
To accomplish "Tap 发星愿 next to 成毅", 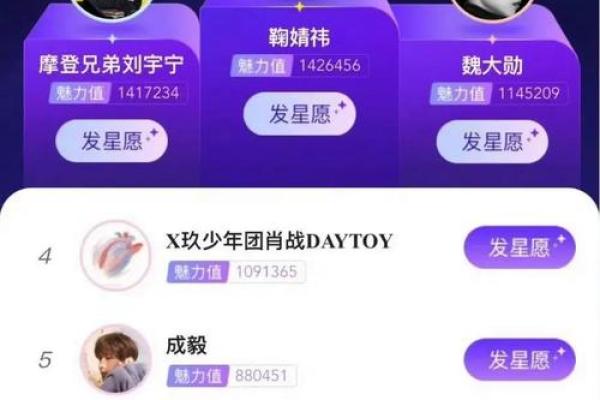I will pyautogui.click(x=519, y=359).
